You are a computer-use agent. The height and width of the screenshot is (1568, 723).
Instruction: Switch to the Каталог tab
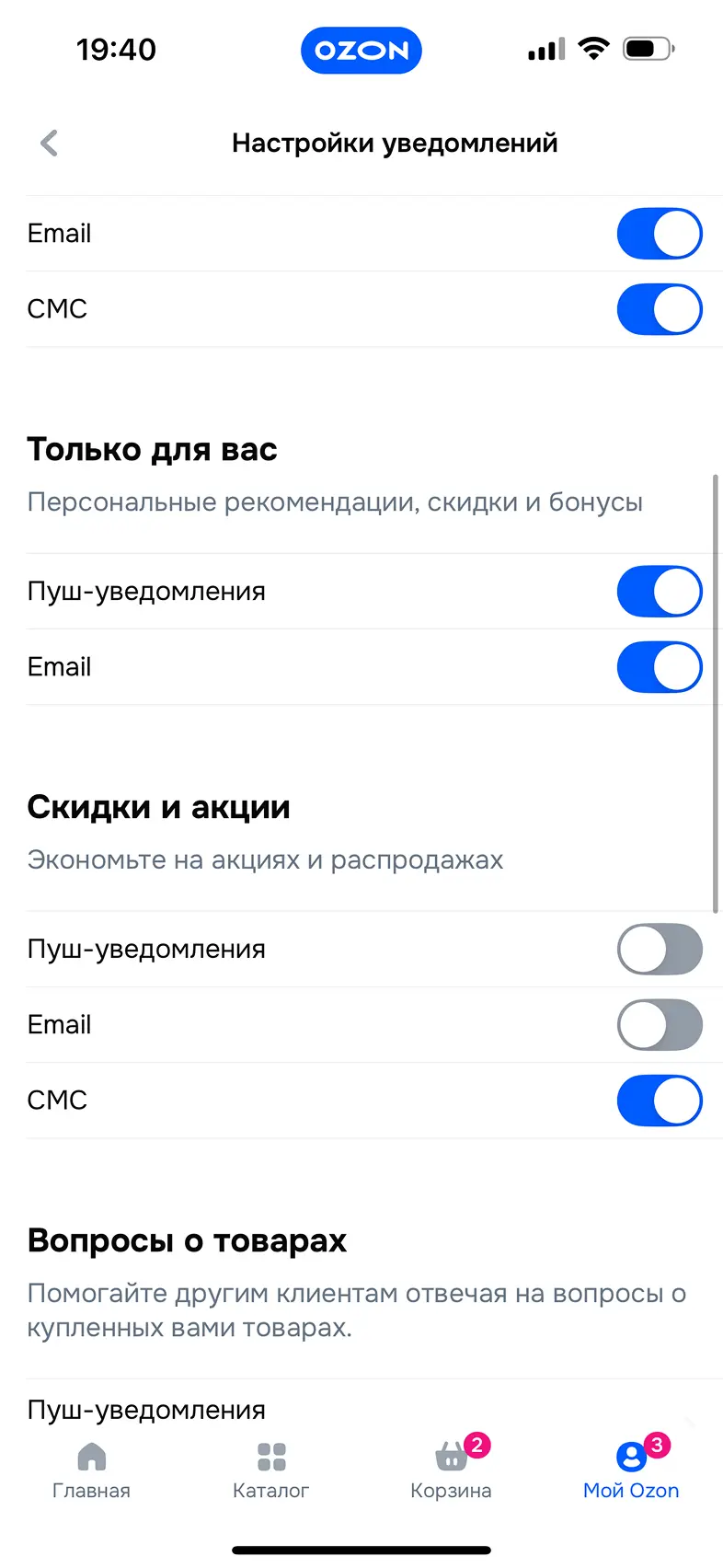tap(271, 1470)
